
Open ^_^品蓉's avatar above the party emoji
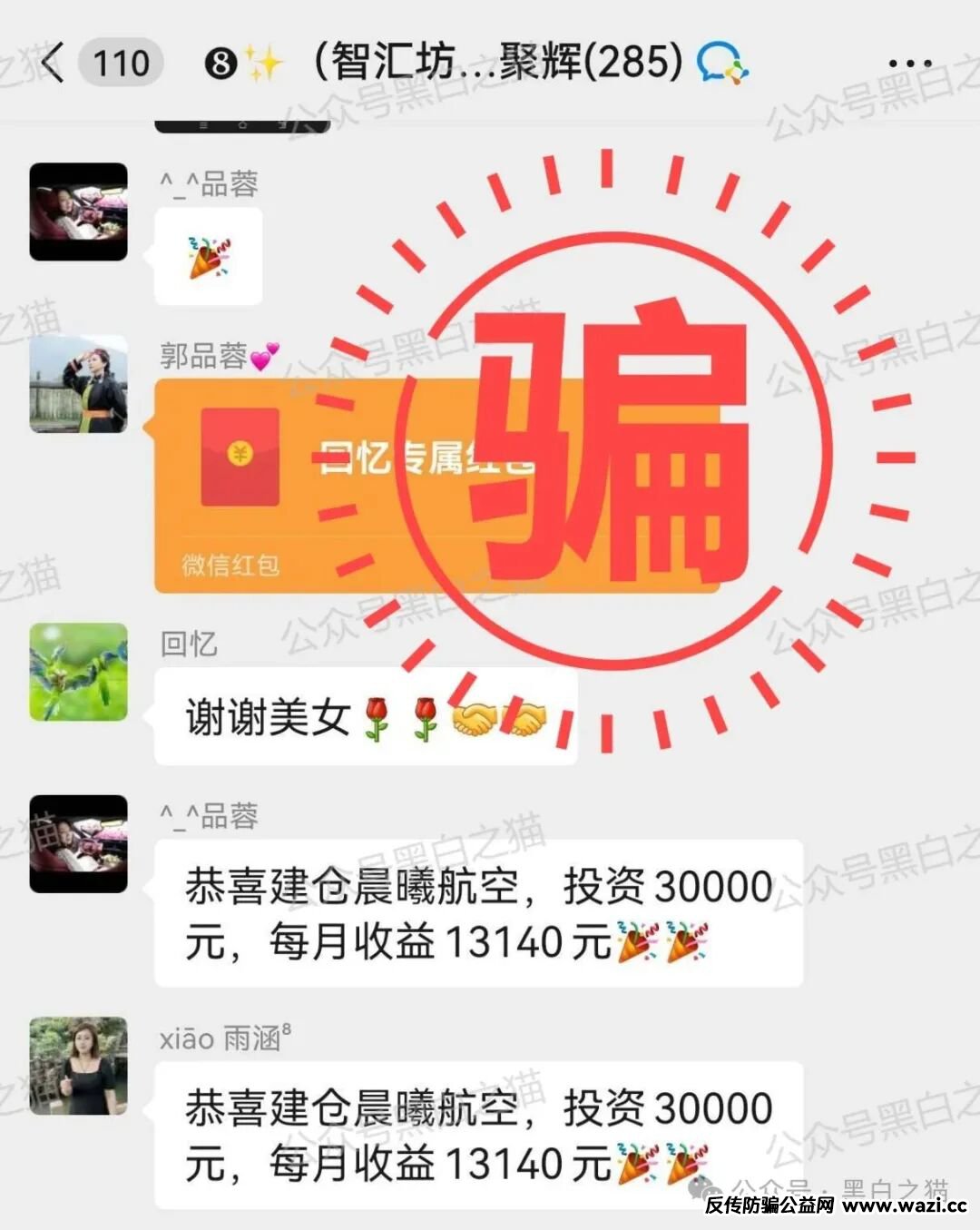tap(78, 212)
